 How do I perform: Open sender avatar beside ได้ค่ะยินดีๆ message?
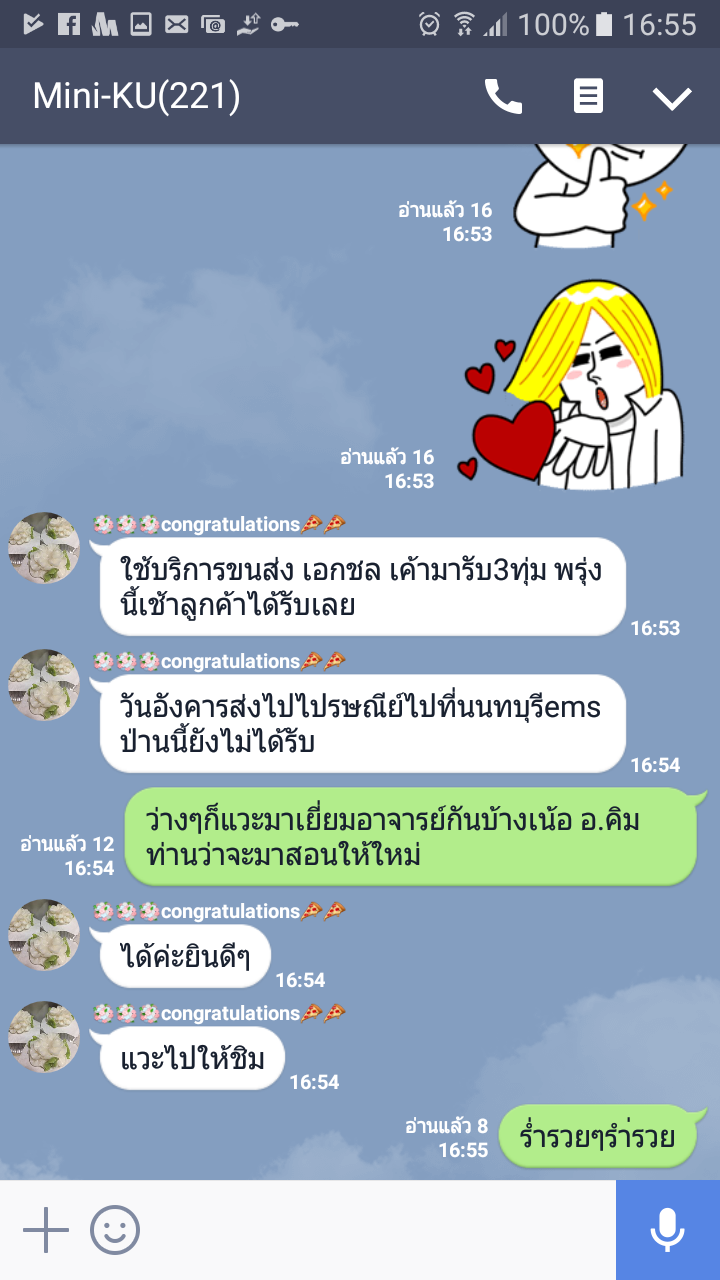coord(43,934)
